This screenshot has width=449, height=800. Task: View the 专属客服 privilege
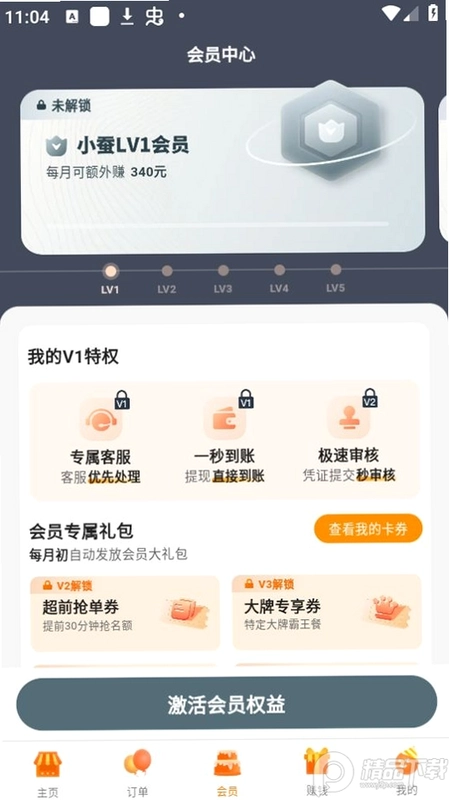(101, 441)
